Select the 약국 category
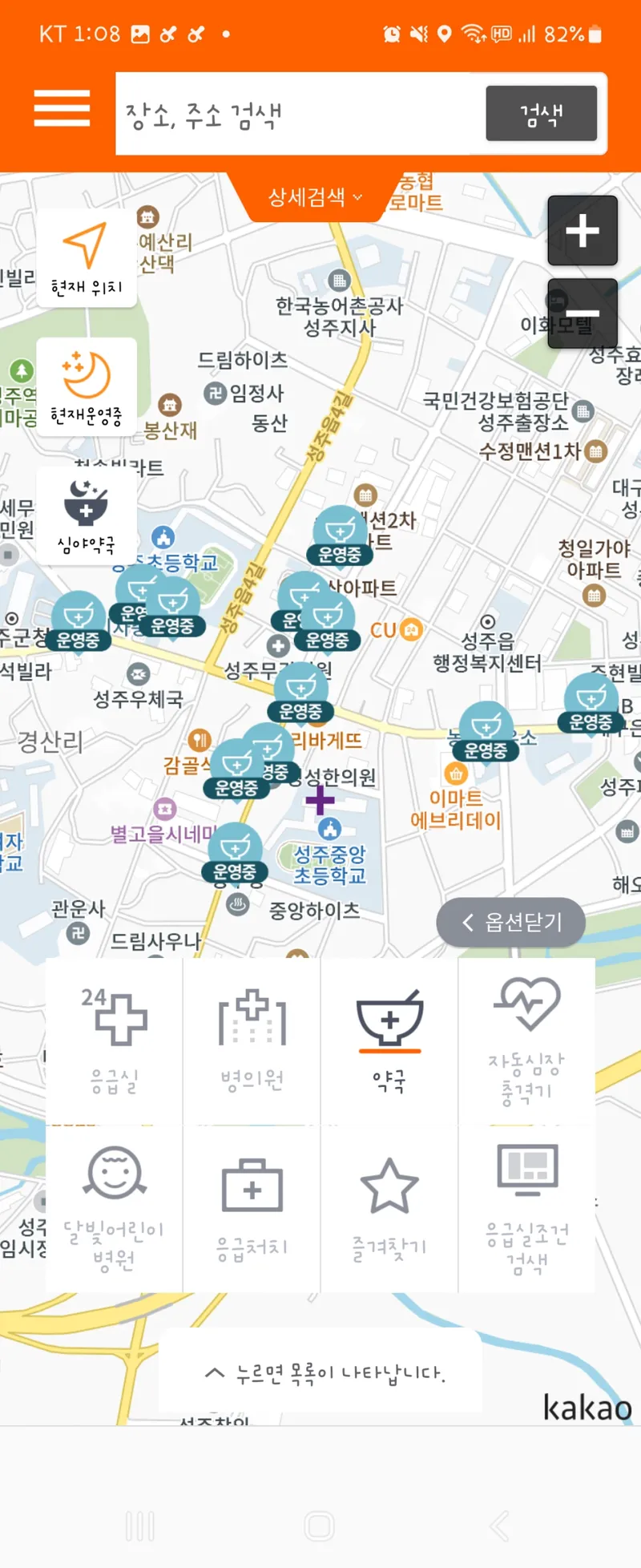The width and height of the screenshot is (641, 1568). (x=389, y=1042)
